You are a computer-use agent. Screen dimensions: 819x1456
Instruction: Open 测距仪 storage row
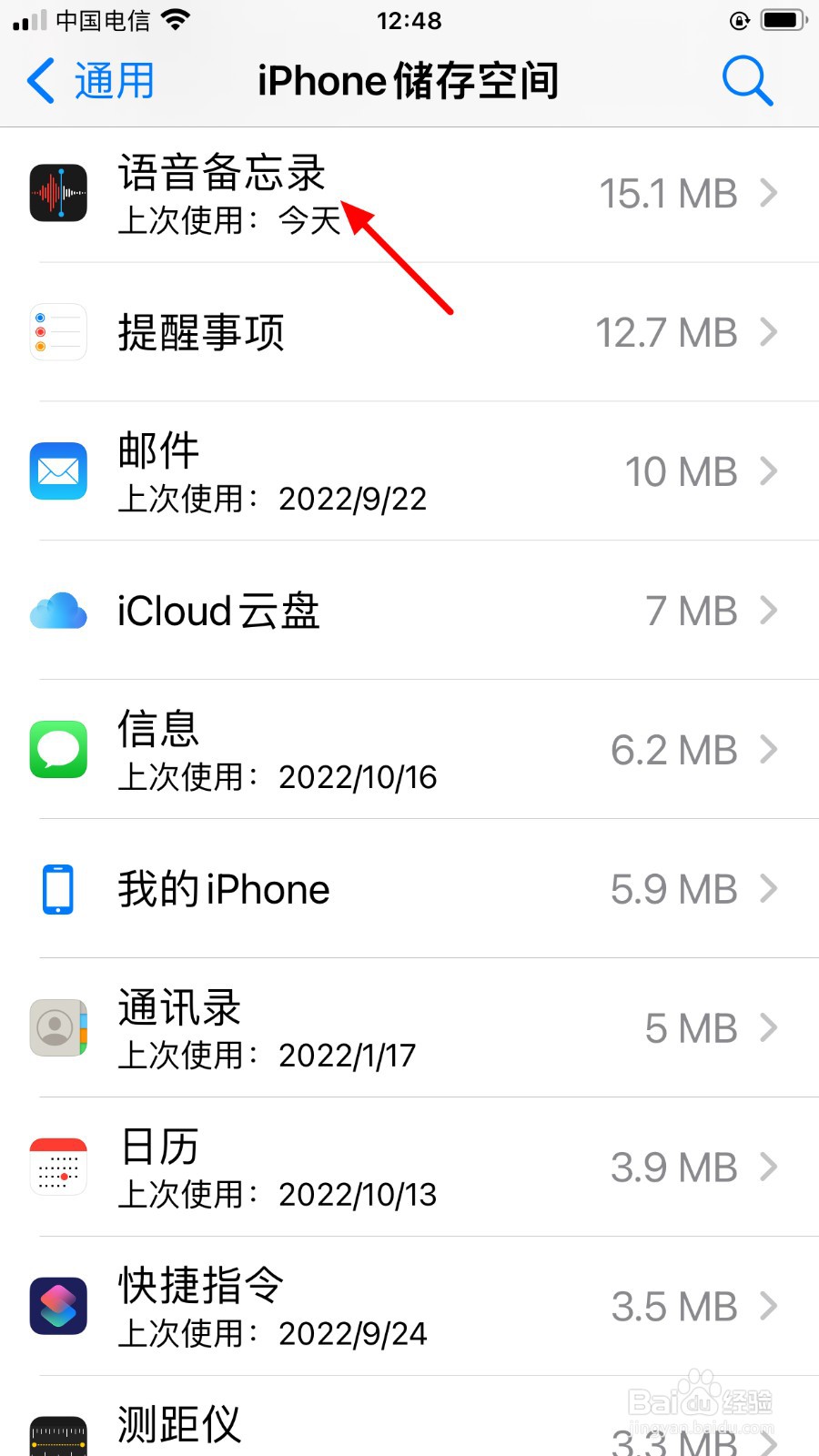[x=409, y=1417]
